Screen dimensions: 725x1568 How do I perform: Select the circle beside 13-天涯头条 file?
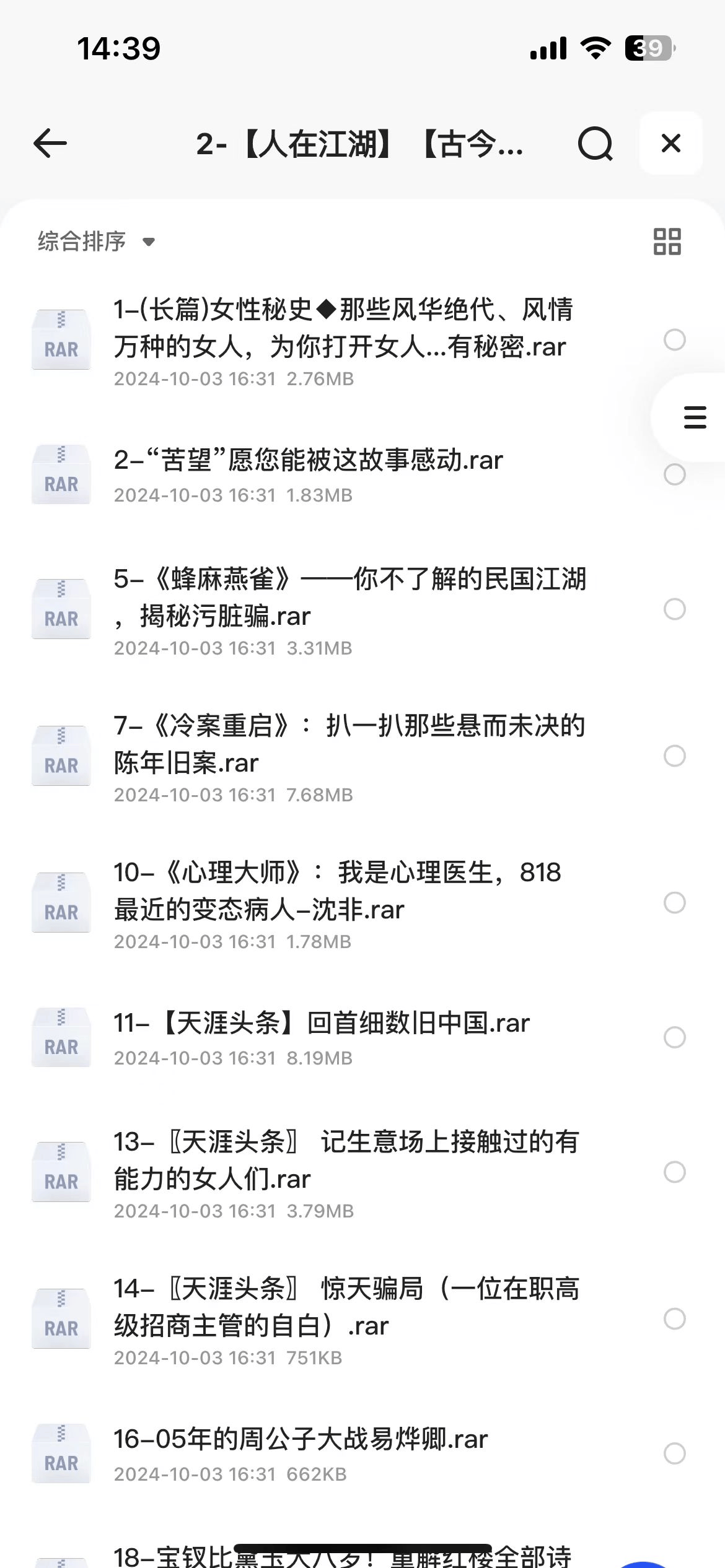coord(673,1171)
